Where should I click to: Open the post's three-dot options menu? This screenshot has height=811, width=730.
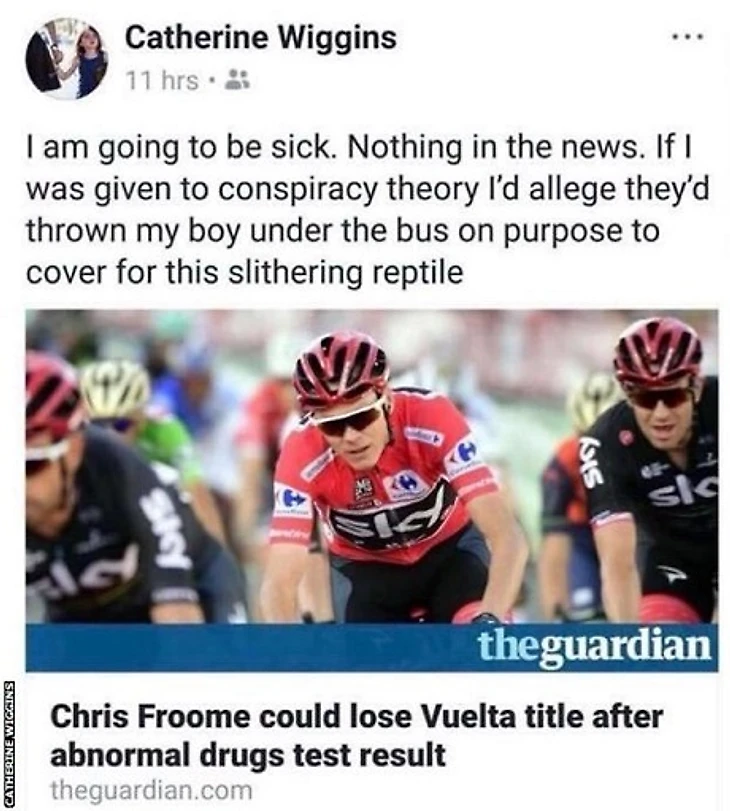click(x=687, y=37)
